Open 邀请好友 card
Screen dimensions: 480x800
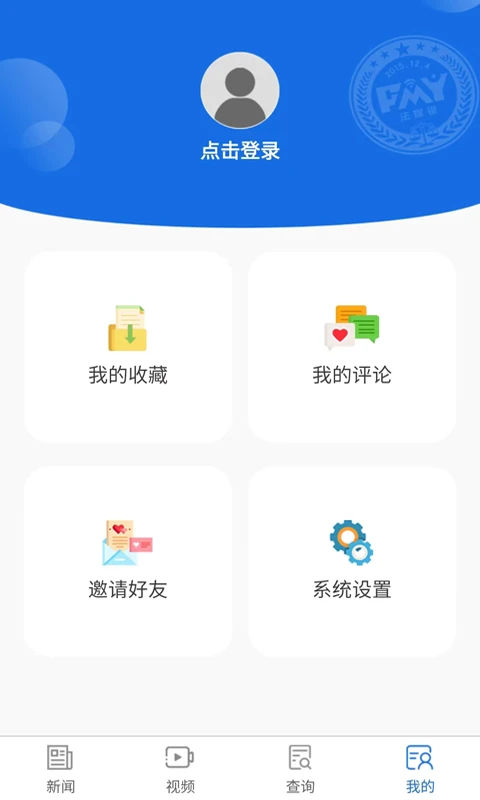pos(128,561)
